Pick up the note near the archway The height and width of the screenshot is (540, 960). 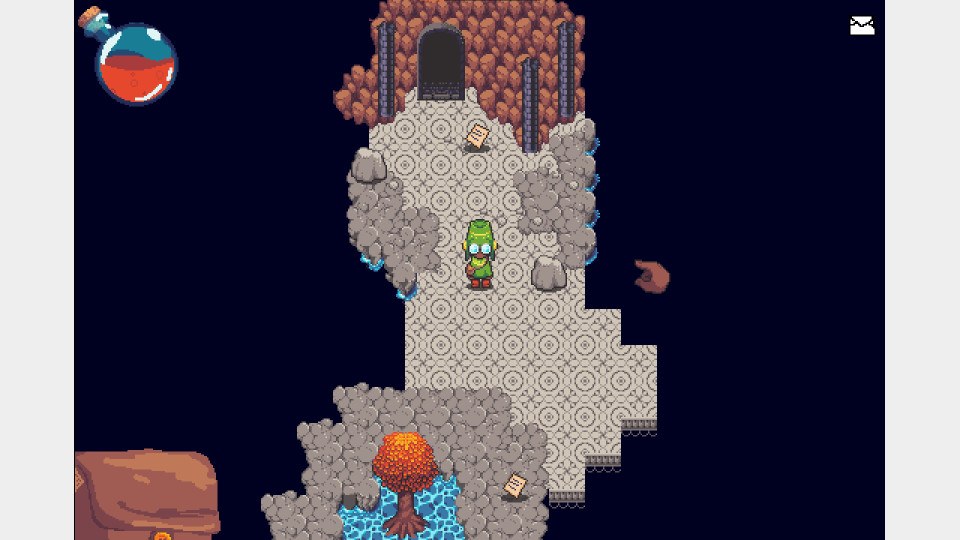tap(478, 136)
